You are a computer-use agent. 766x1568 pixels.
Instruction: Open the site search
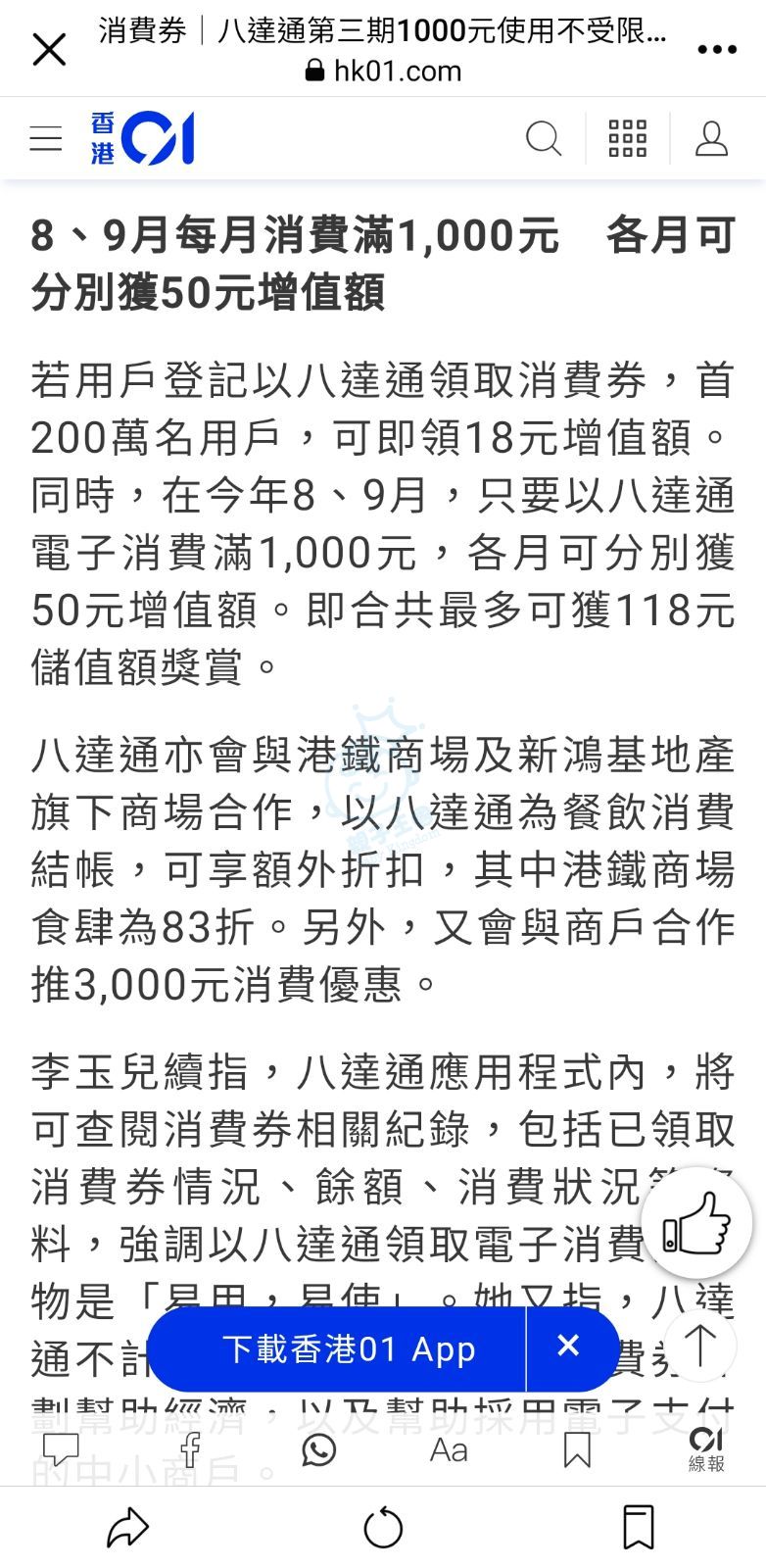tap(544, 138)
